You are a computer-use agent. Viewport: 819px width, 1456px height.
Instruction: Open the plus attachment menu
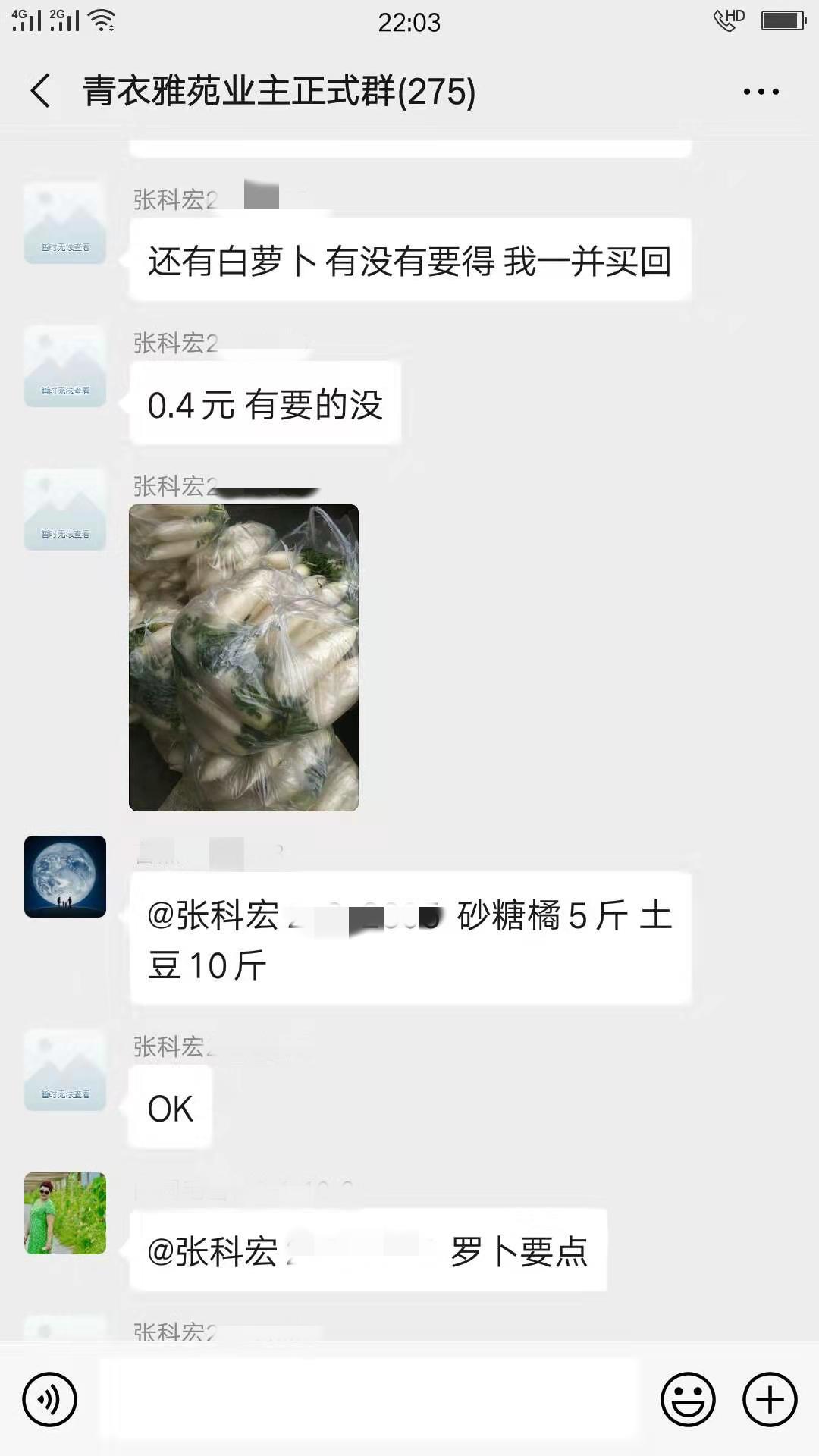pos(770,1399)
